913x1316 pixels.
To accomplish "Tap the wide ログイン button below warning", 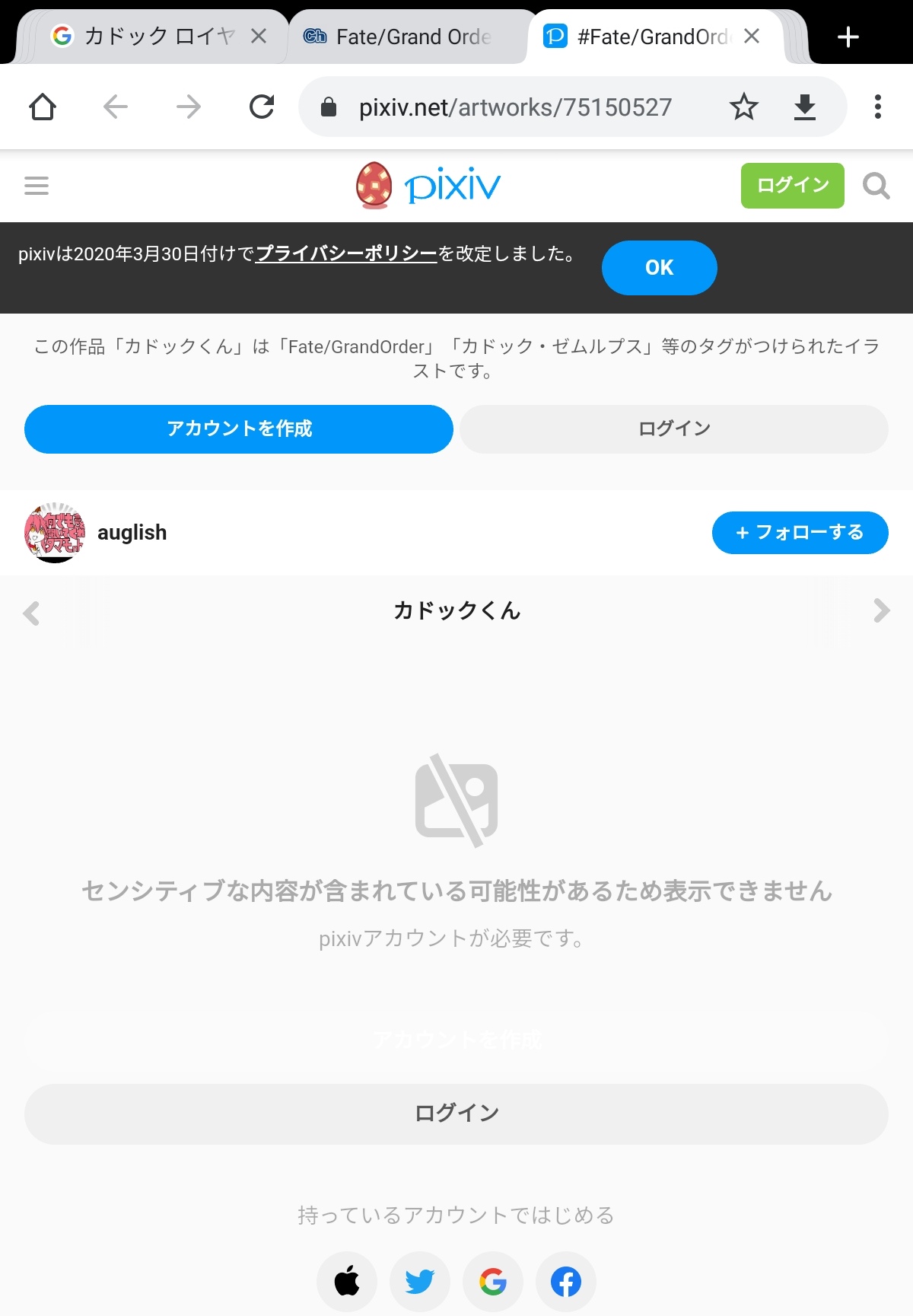I will pos(456,1114).
